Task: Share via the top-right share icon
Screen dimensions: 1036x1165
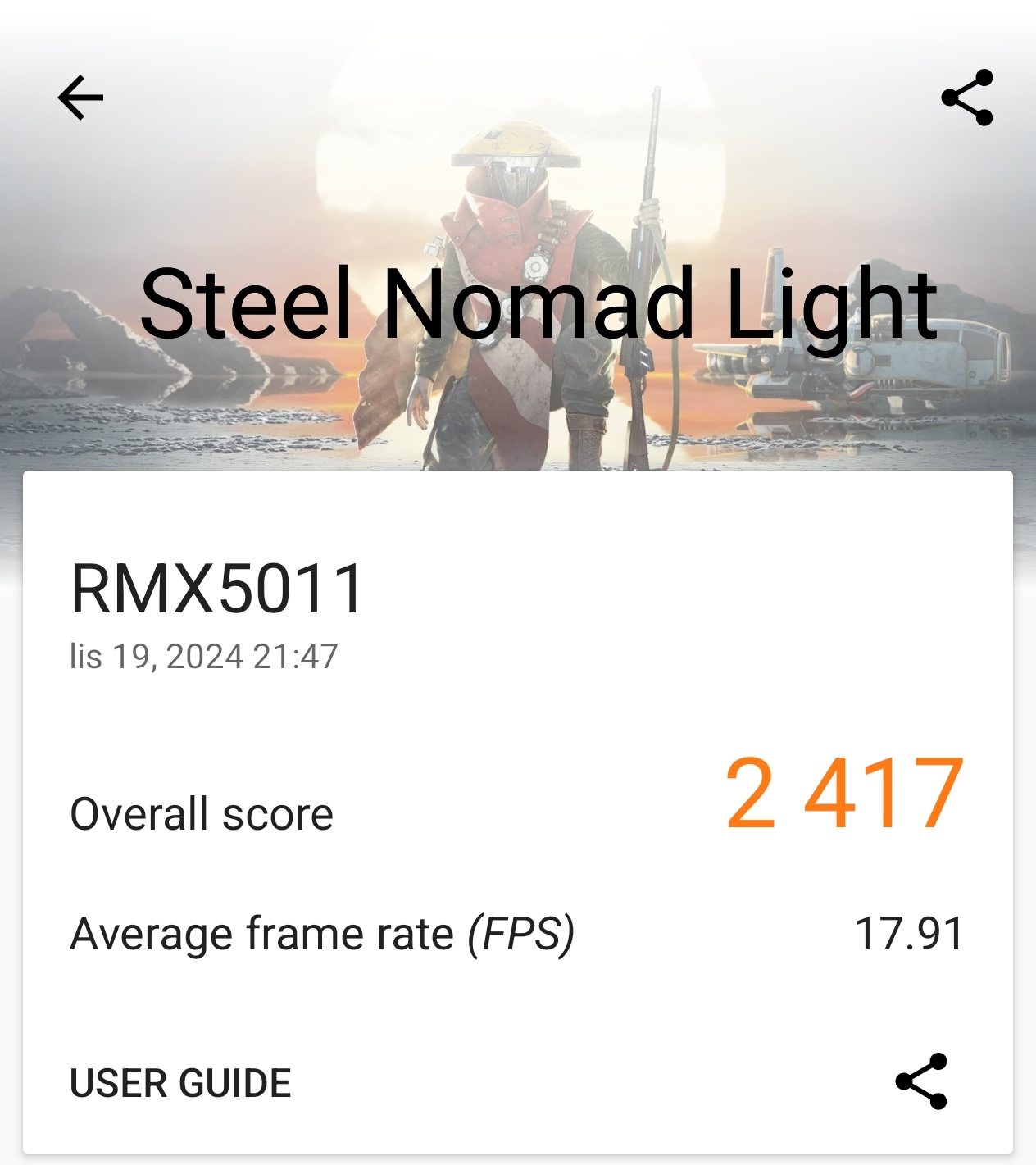Action: point(967,98)
